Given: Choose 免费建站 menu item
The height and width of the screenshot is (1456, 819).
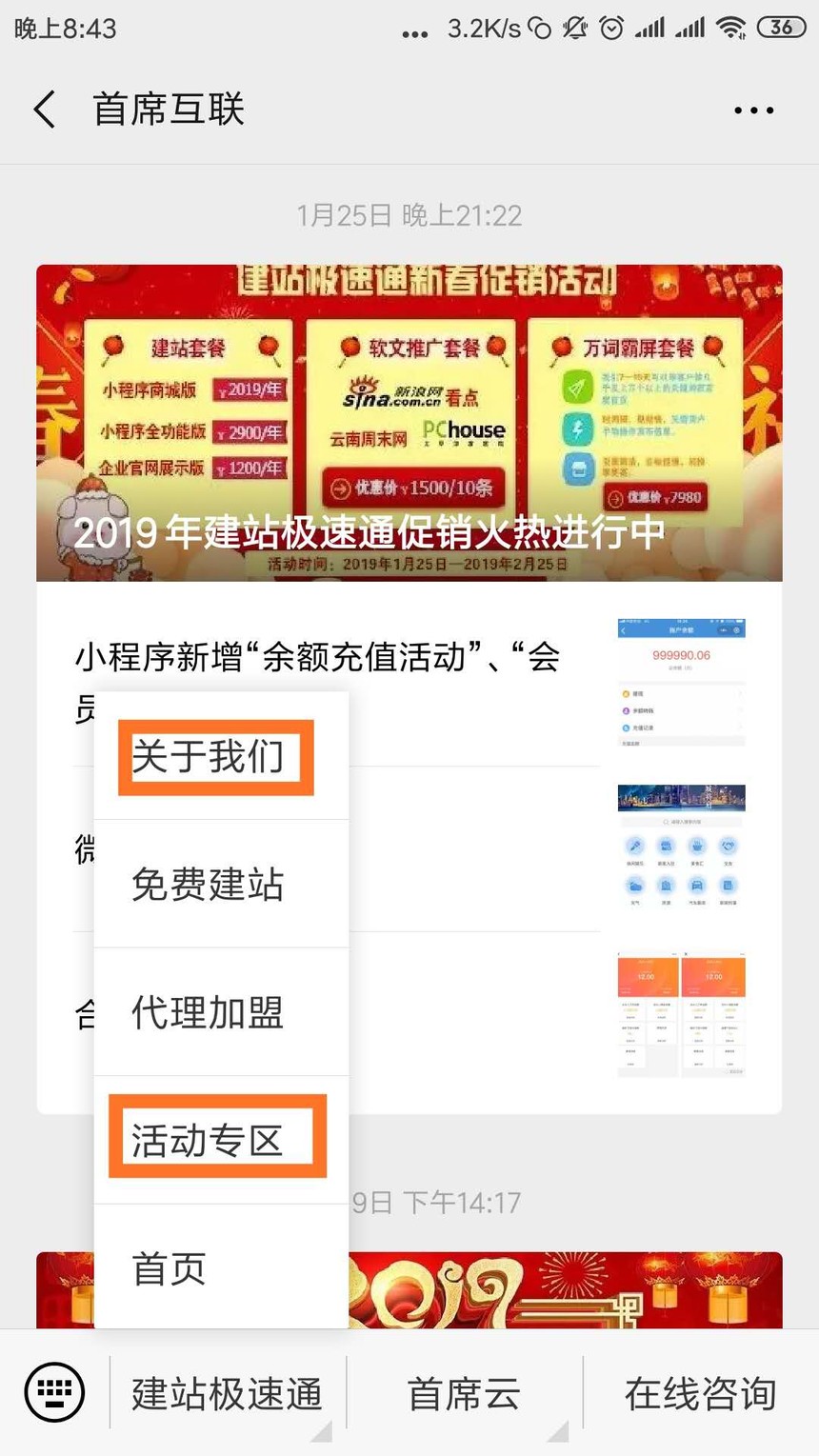Looking at the screenshot, I should [x=210, y=885].
